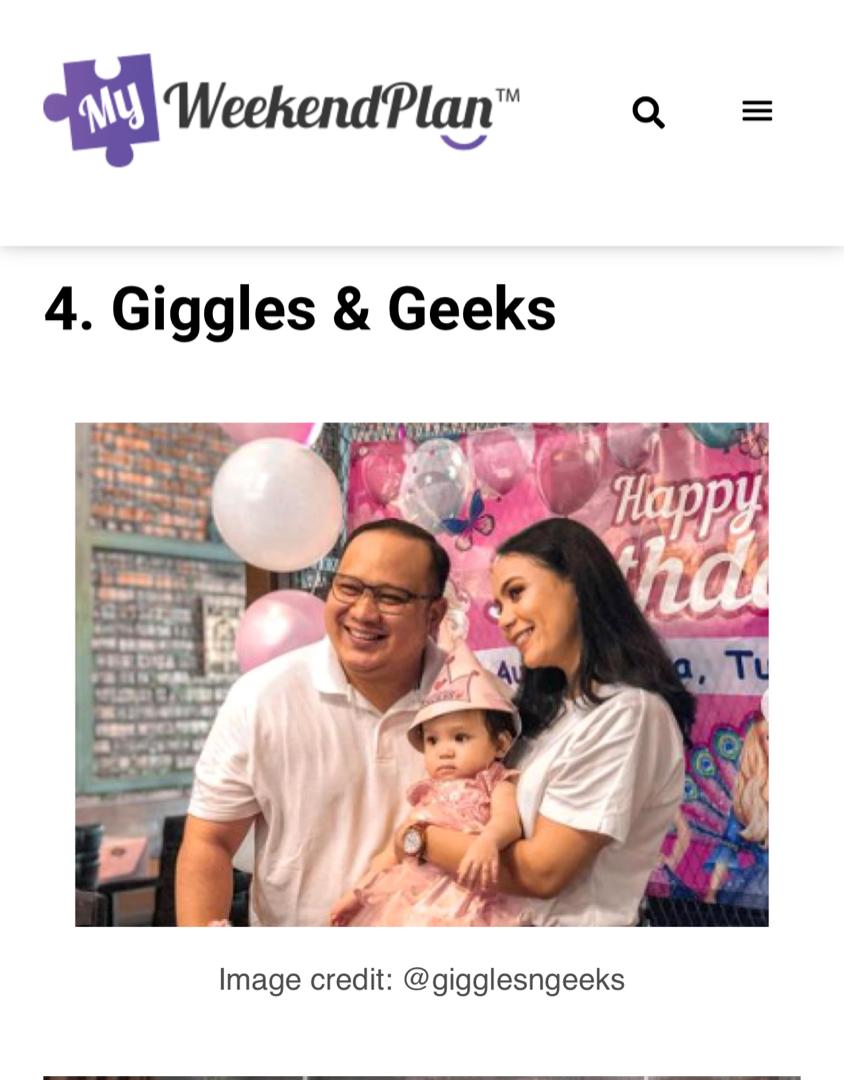Image resolution: width=844 pixels, height=1080 pixels.
Task: Open the search magnifier icon
Action: (x=648, y=112)
